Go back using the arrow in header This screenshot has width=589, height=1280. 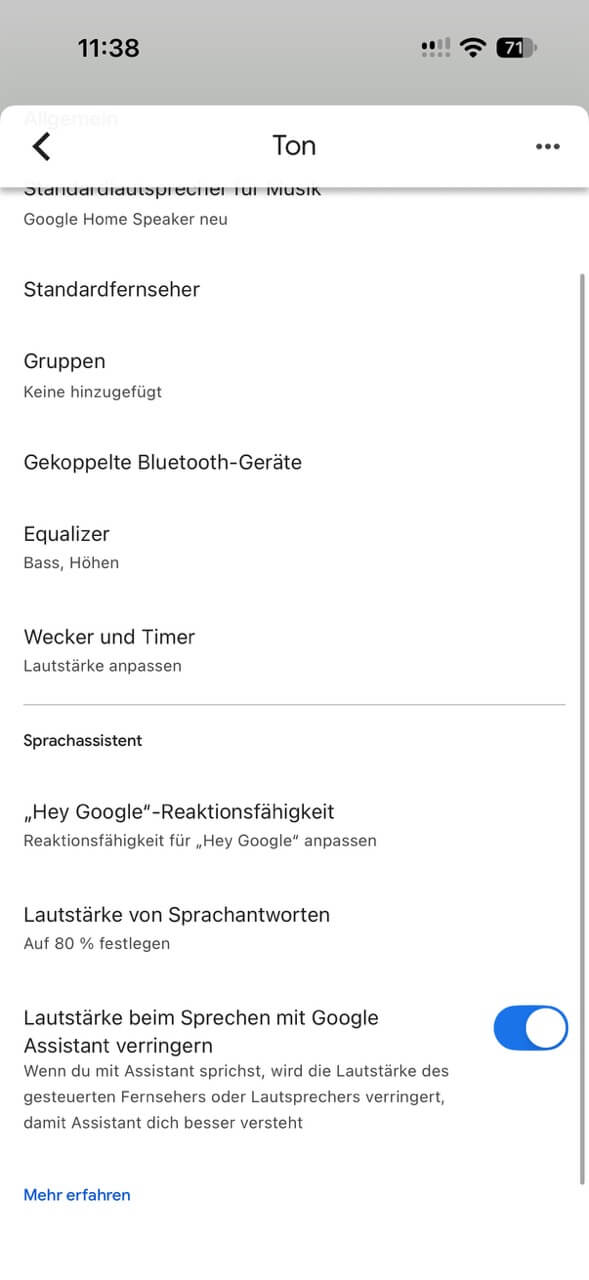[41, 146]
